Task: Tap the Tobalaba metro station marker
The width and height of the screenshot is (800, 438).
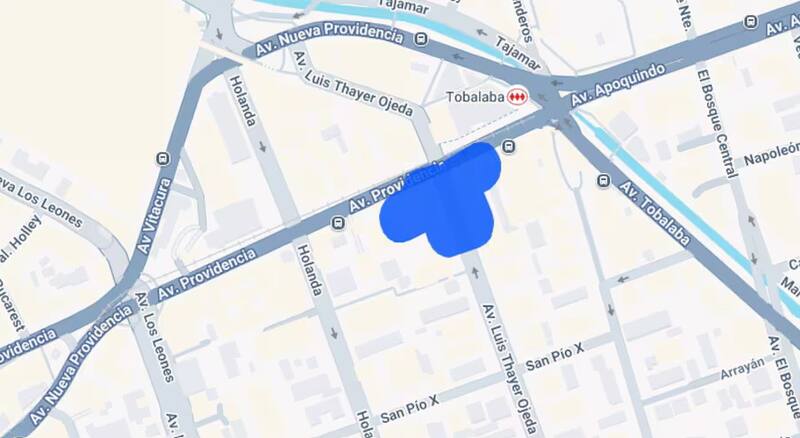Action: (x=517, y=97)
